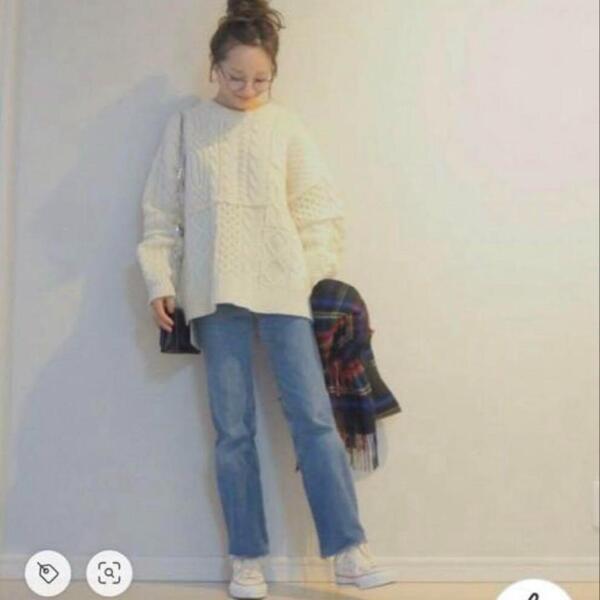This screenshot has width=600, height=600.
Task: Tap the edit pencil button
Action: (534, 592)
